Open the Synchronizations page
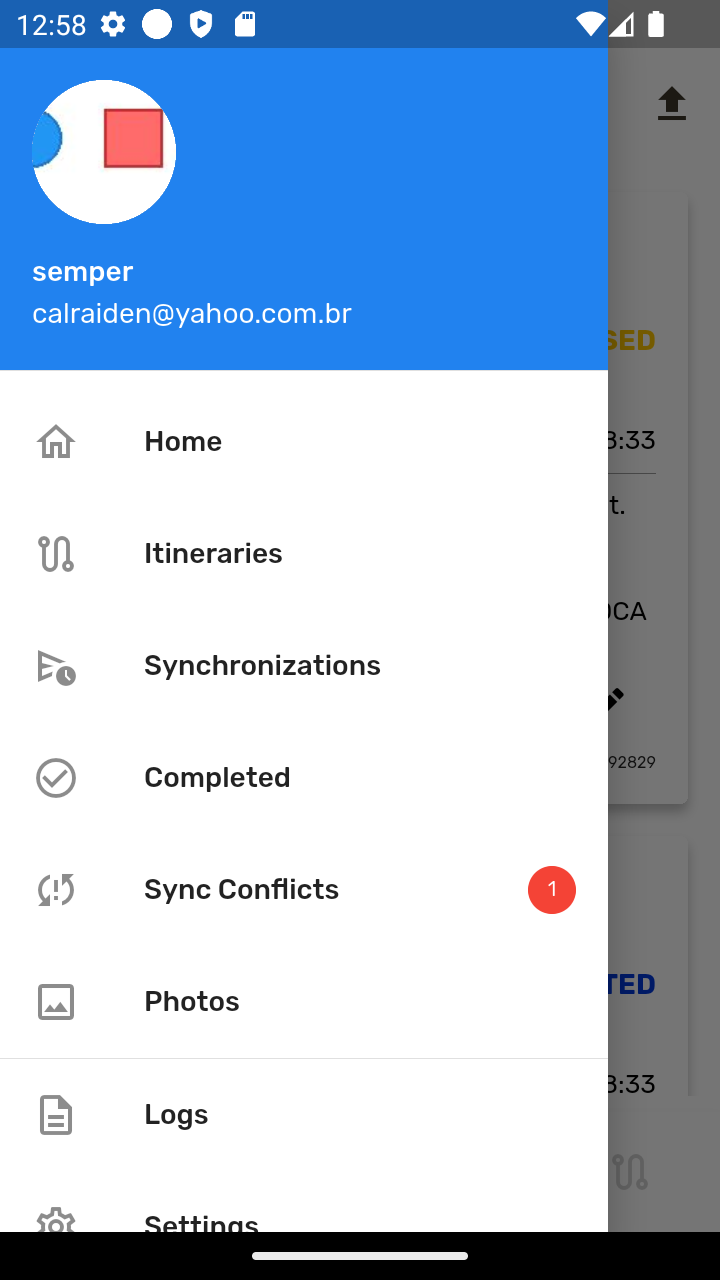Viewport: 720px width, 1280px height. (304, 665)
